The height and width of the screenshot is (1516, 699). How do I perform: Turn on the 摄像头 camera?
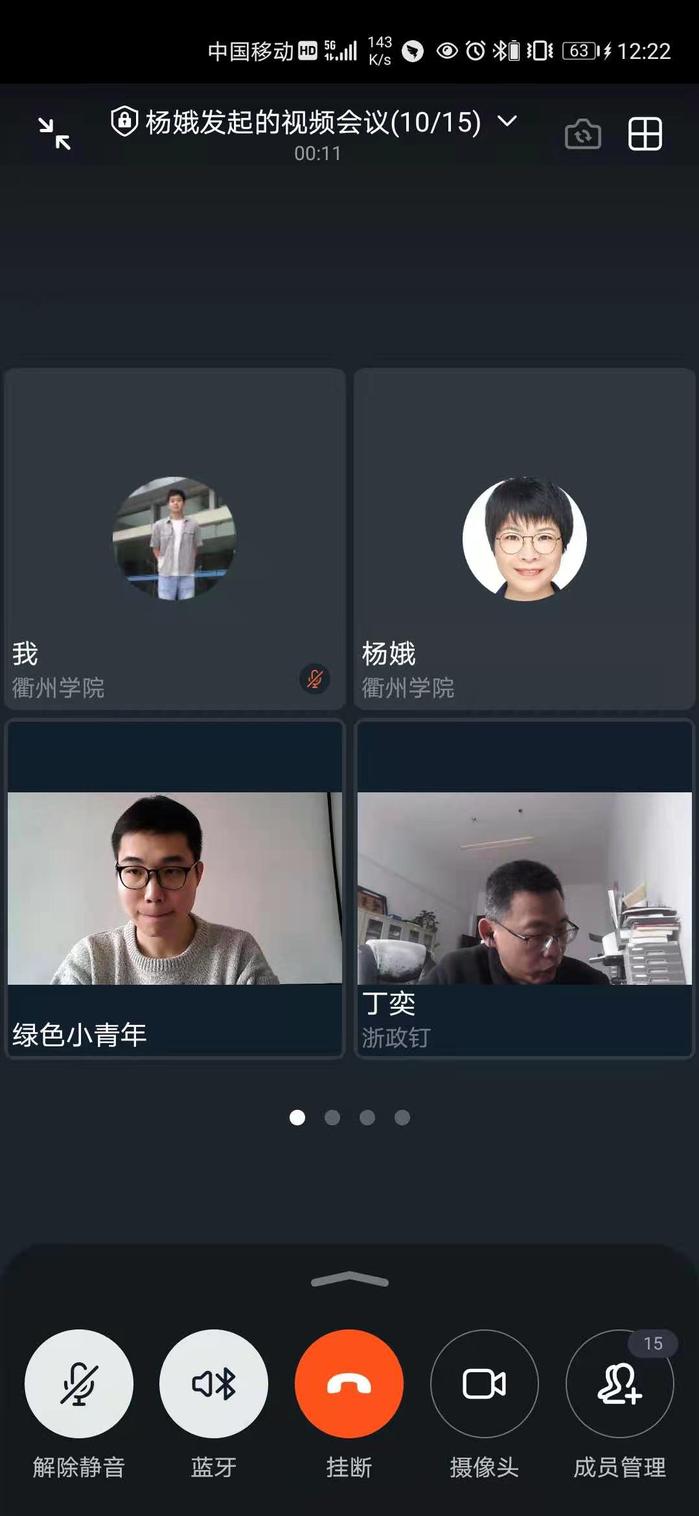click(x=484, y=1384)
